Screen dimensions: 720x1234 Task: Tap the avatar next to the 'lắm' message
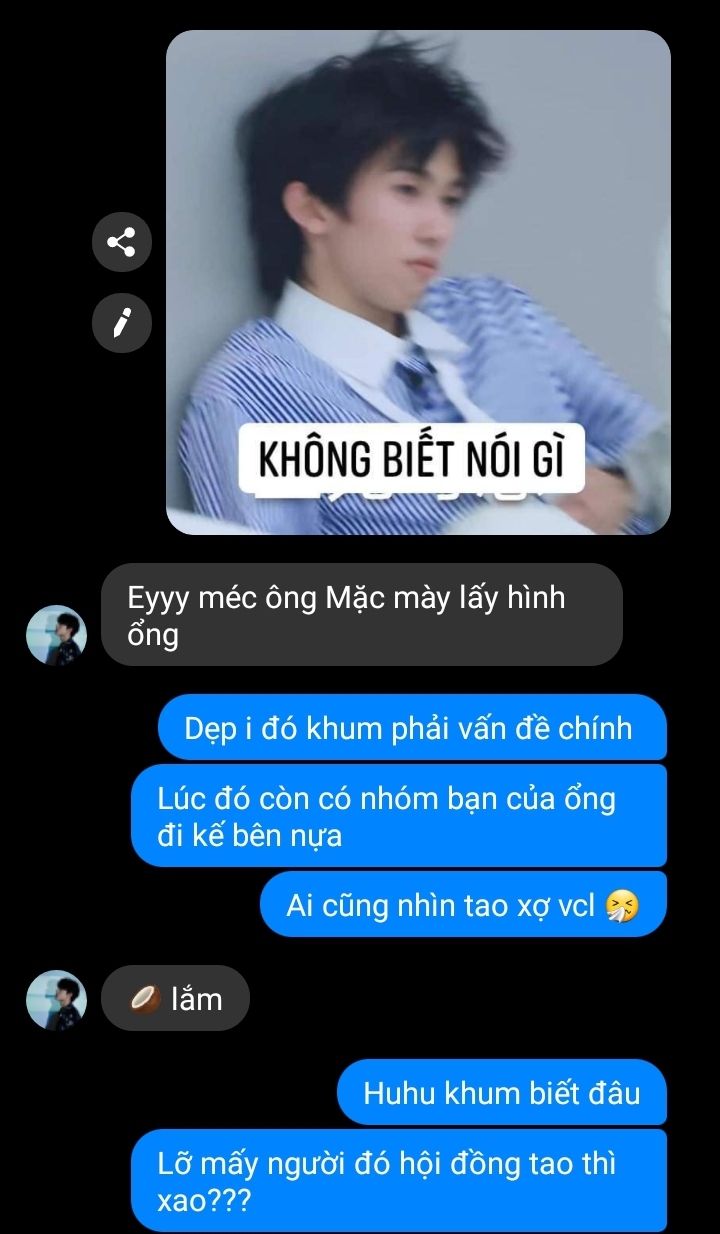click(56, 999)
